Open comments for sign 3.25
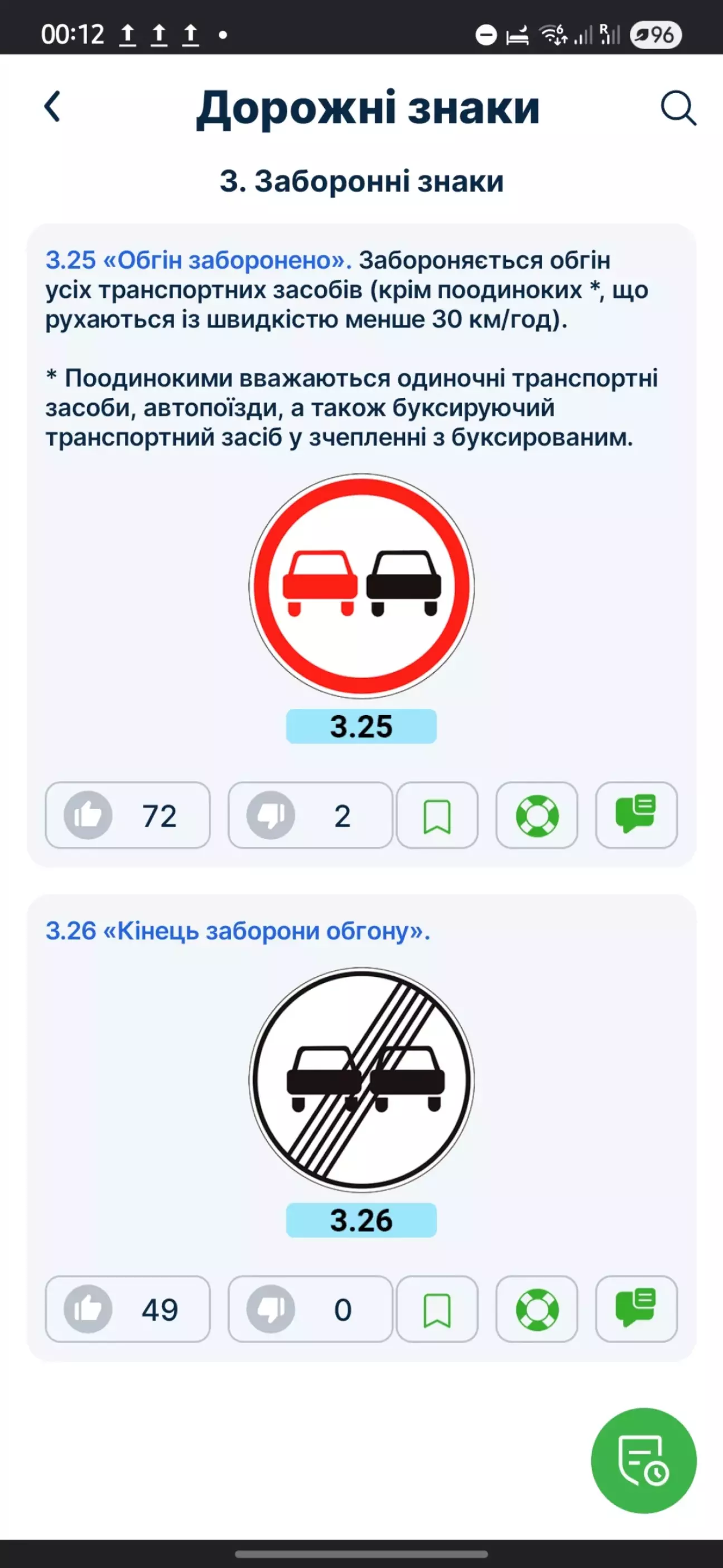Screen dimensions: 723x1568 coord(636,815)
